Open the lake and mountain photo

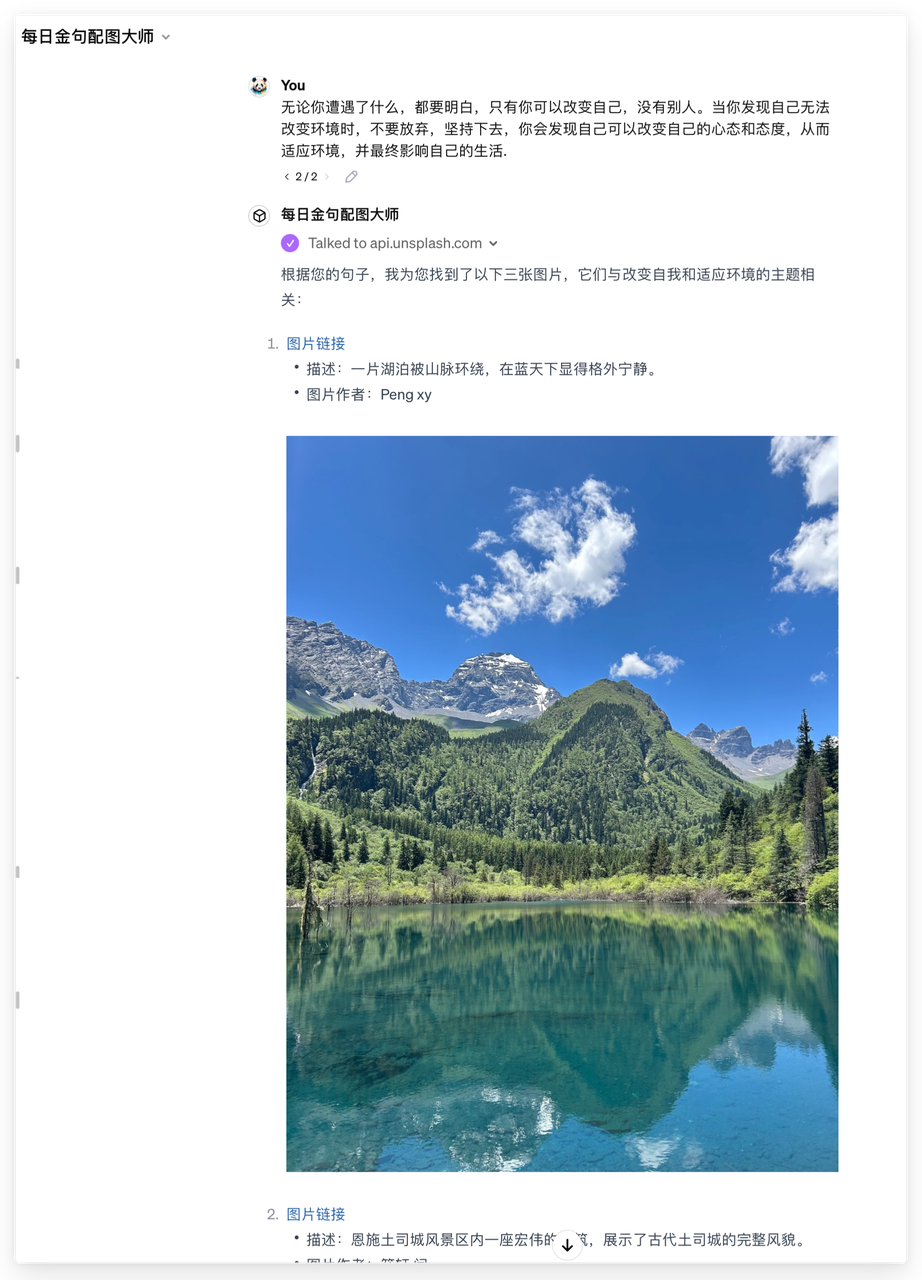pos(562,803)
